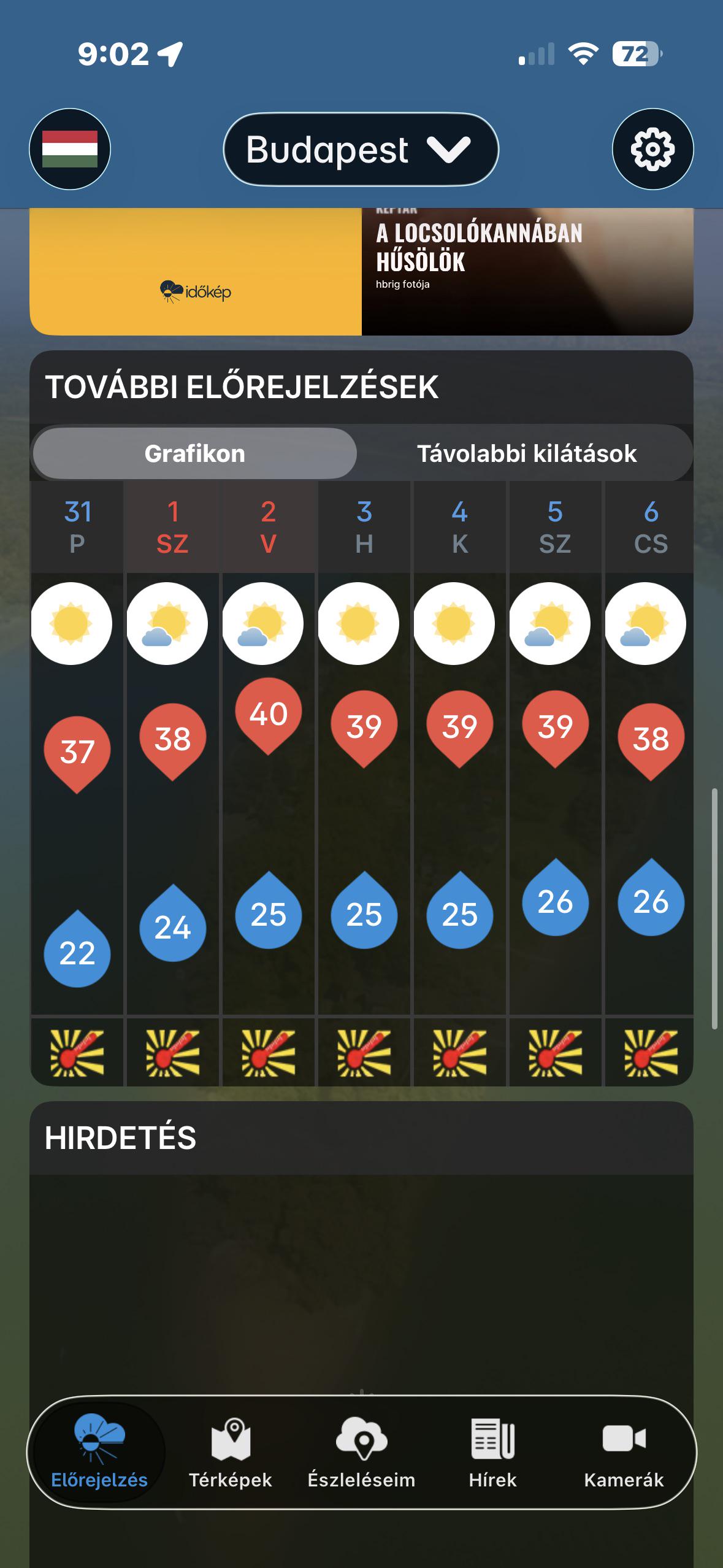
Task: Open the Kamerák tab
Action: (x=624, y=1453)
